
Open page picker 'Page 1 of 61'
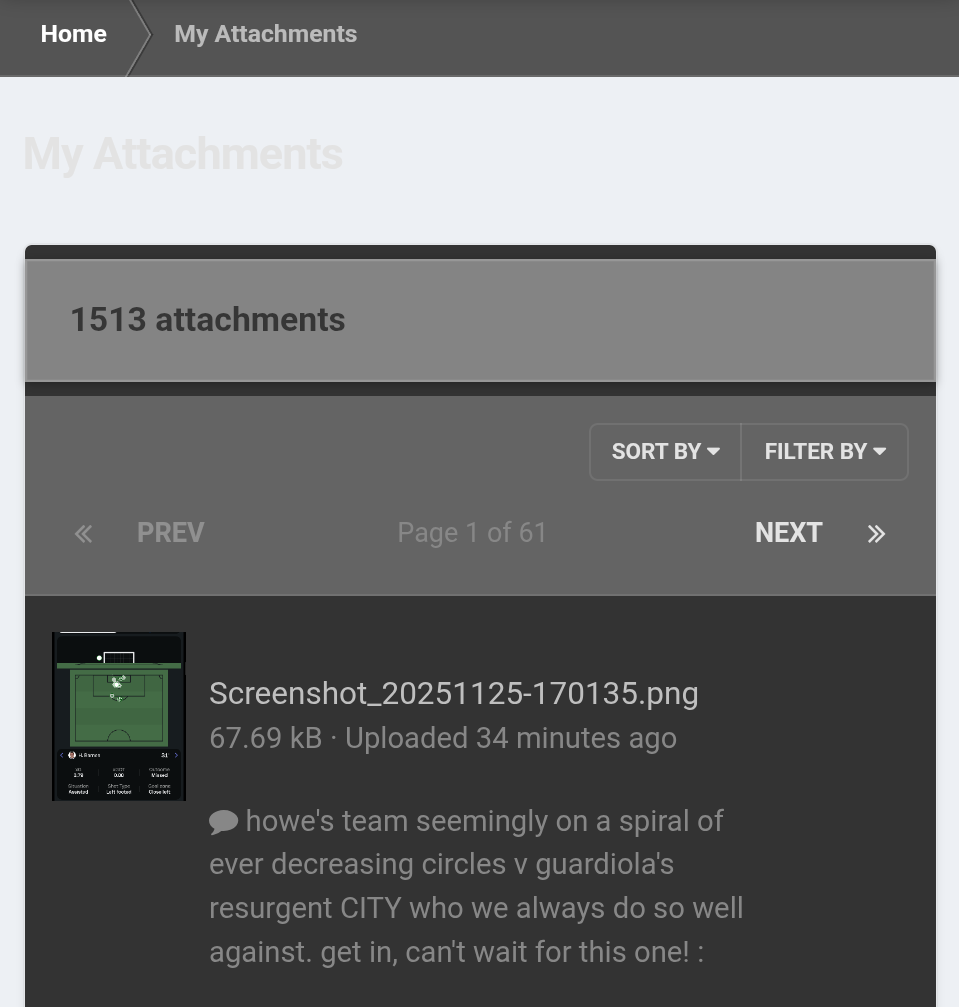click(x=472, y=533)
